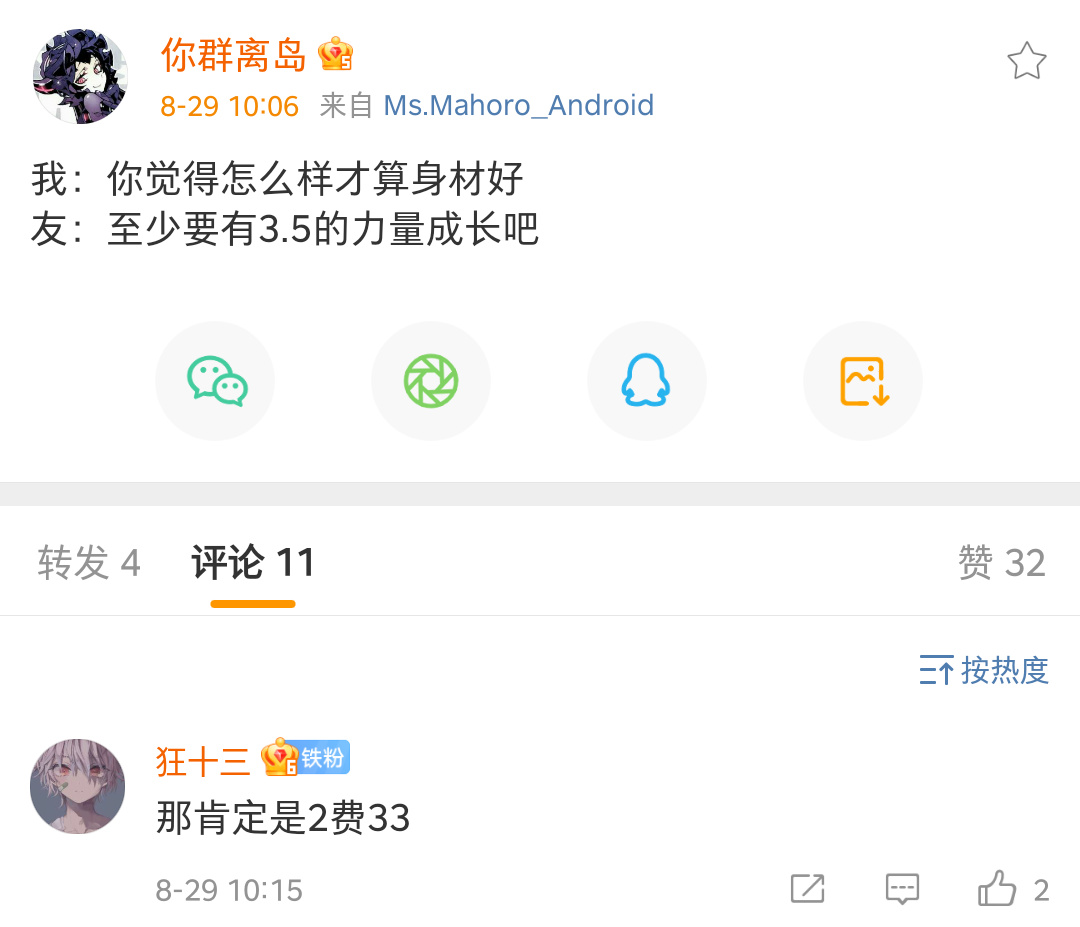The width and height of the screenshot is (1080, 927).
Task: Like 狂十三's comment
Action: [x=997, y=888]
